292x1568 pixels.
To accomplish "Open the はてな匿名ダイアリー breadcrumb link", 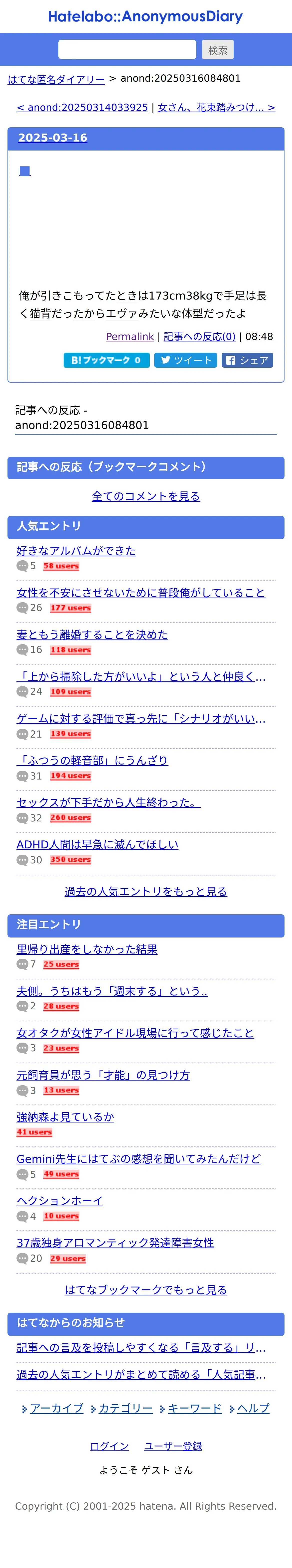I will coord(56,79).
